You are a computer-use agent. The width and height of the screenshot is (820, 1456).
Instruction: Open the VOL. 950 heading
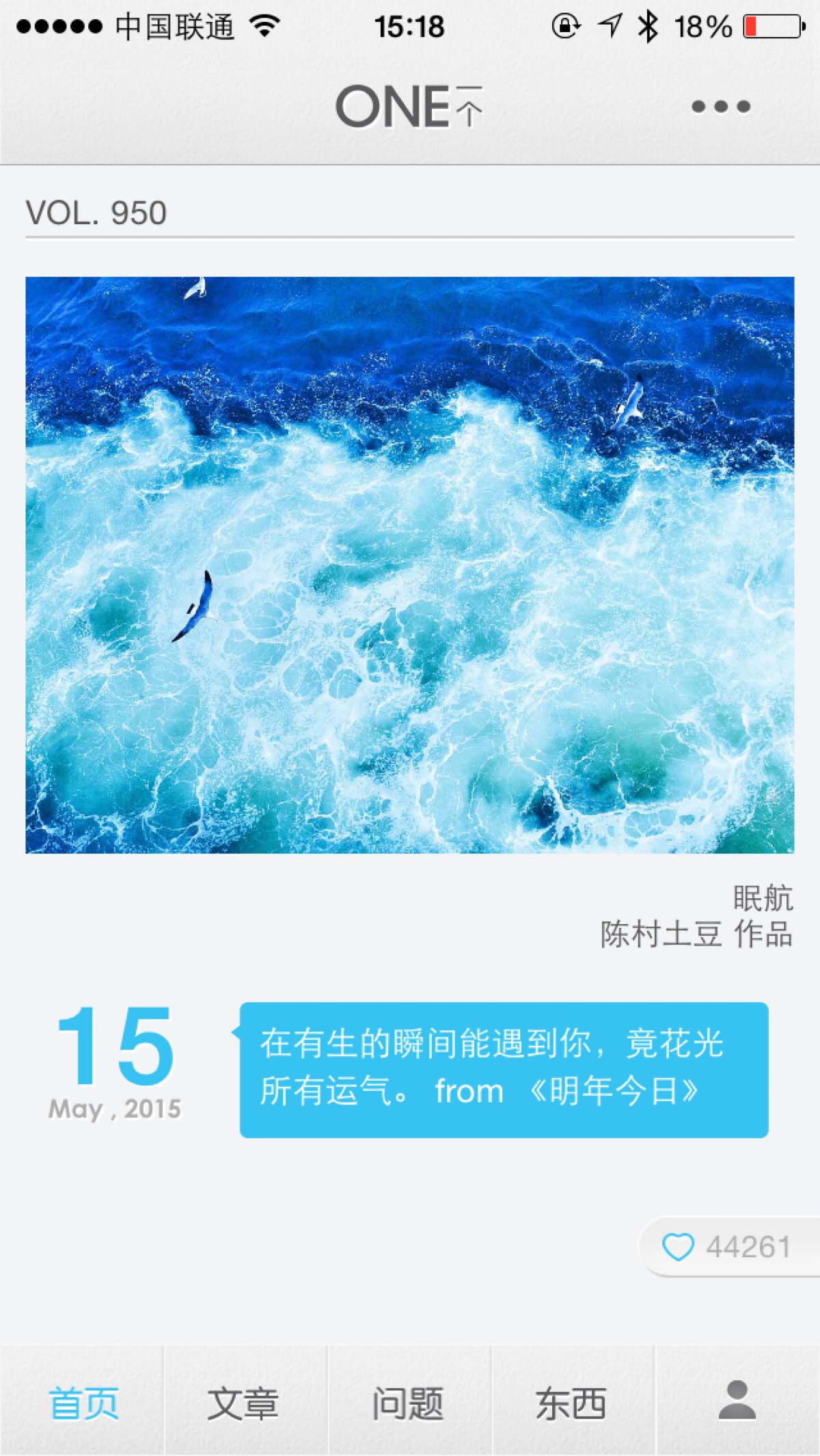96,212
